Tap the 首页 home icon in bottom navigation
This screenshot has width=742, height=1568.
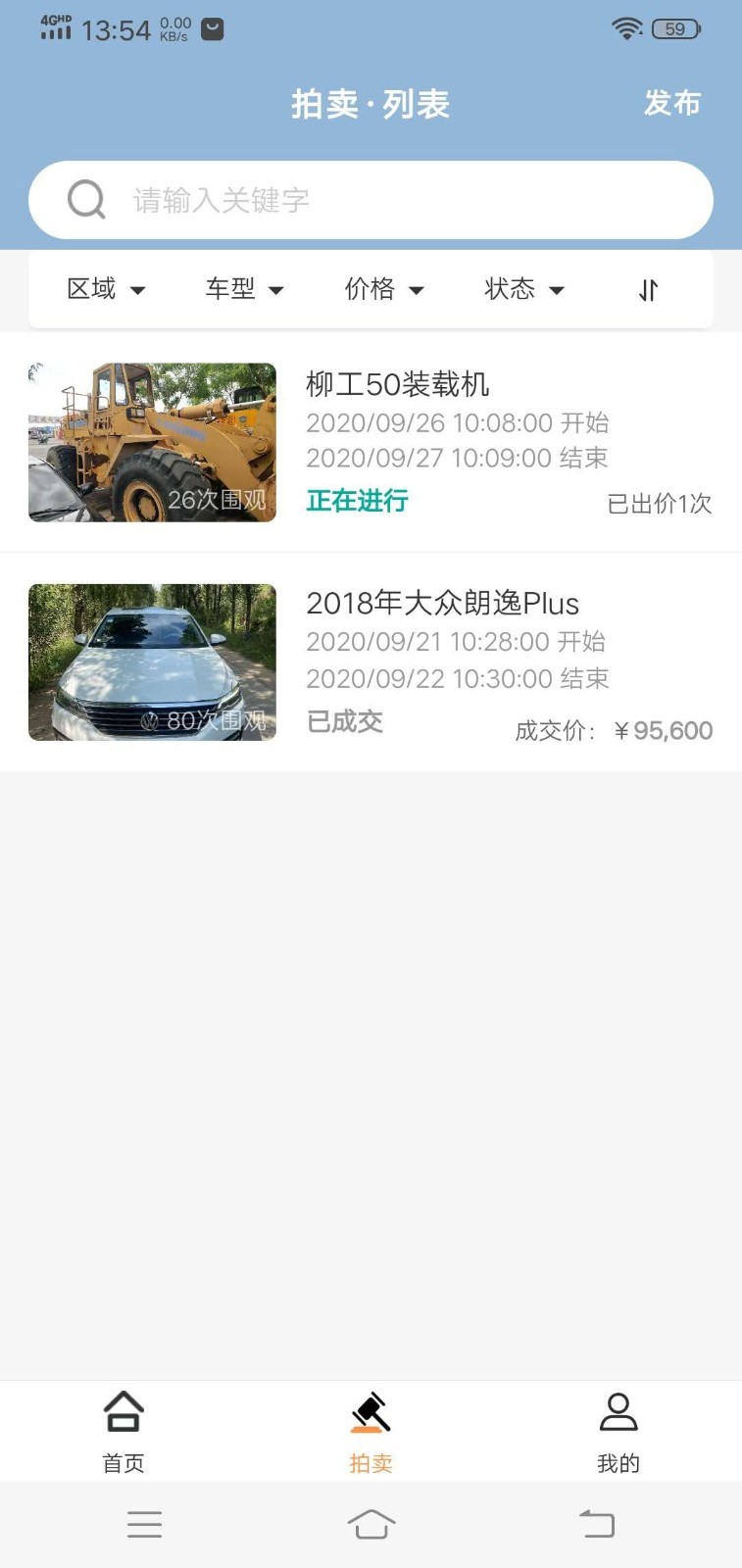122,1412
